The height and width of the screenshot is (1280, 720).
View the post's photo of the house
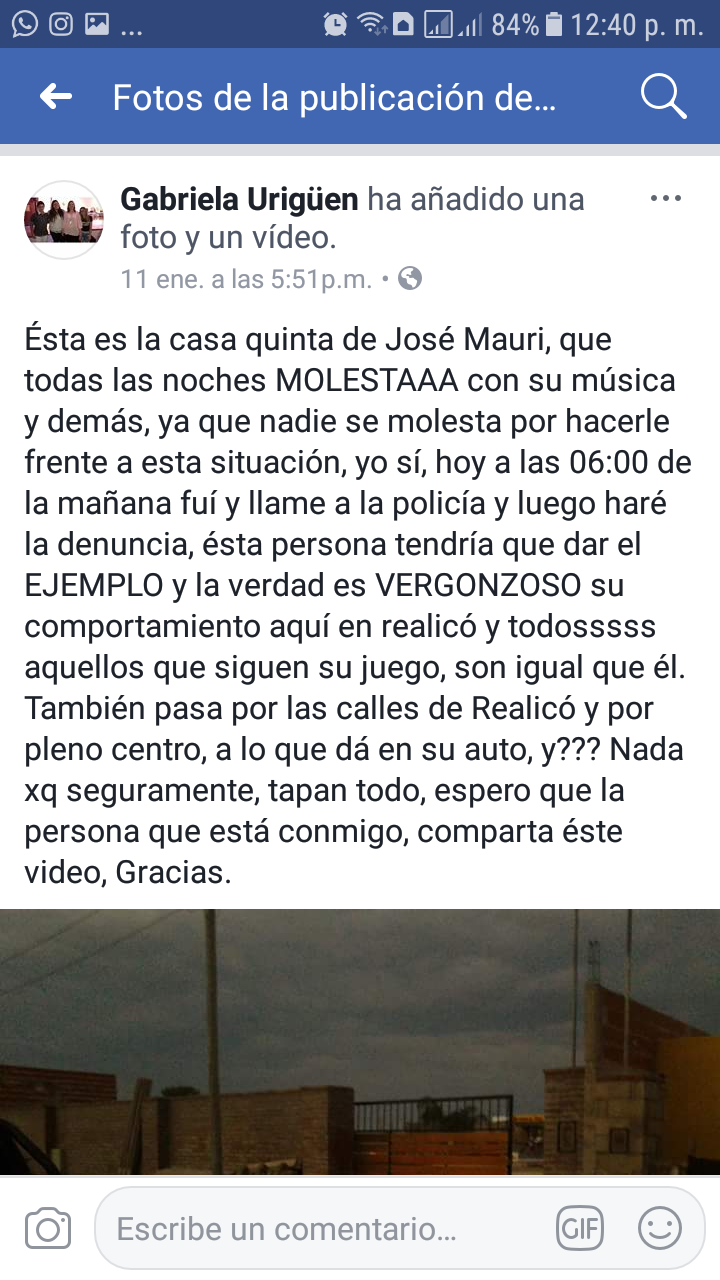[x=360, y=1040]
